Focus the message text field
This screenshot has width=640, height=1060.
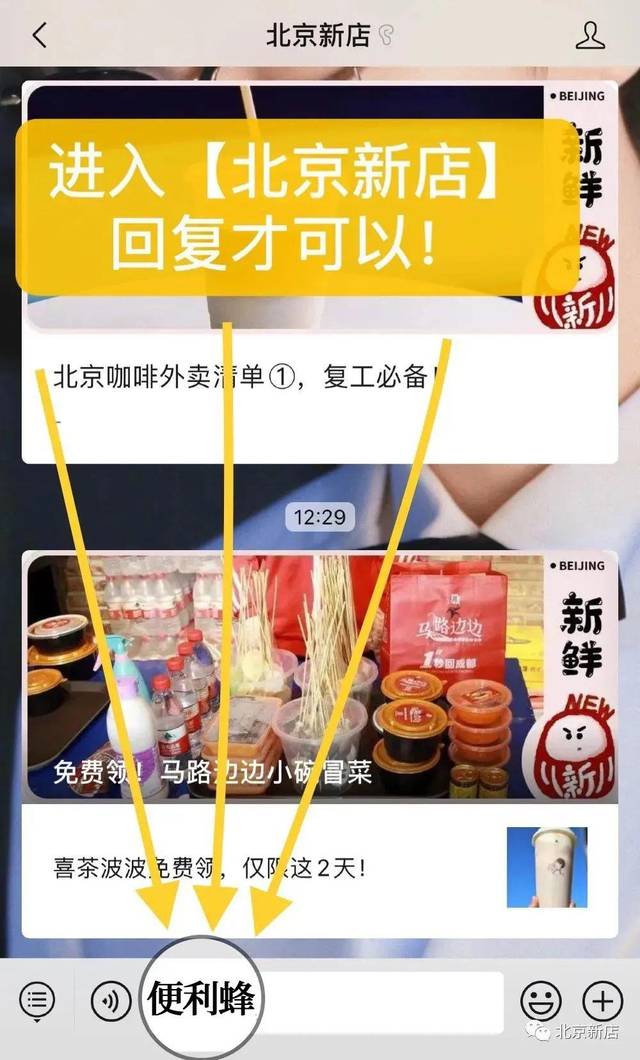click(x=380, y=1000)
